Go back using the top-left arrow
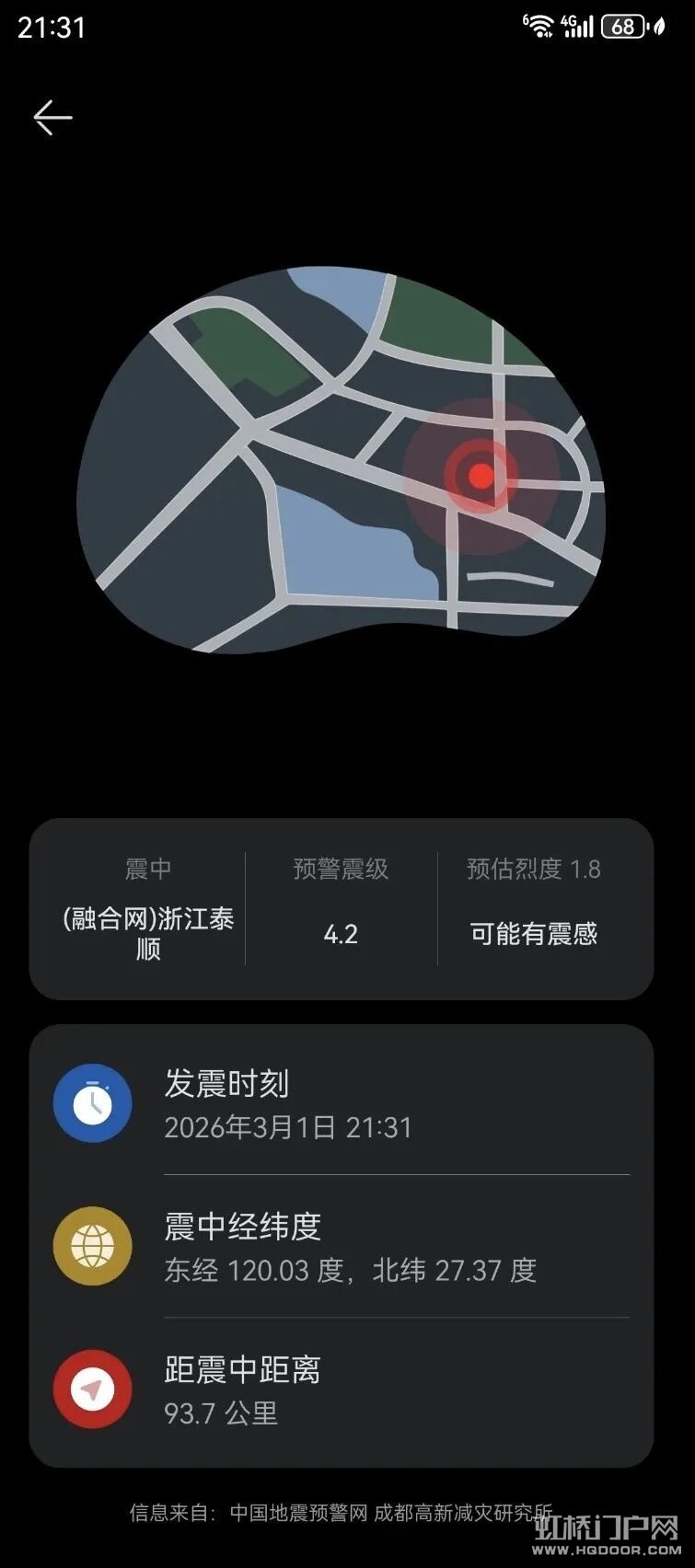The width and height of the screenshot is (695, 1568). point(52,118)
